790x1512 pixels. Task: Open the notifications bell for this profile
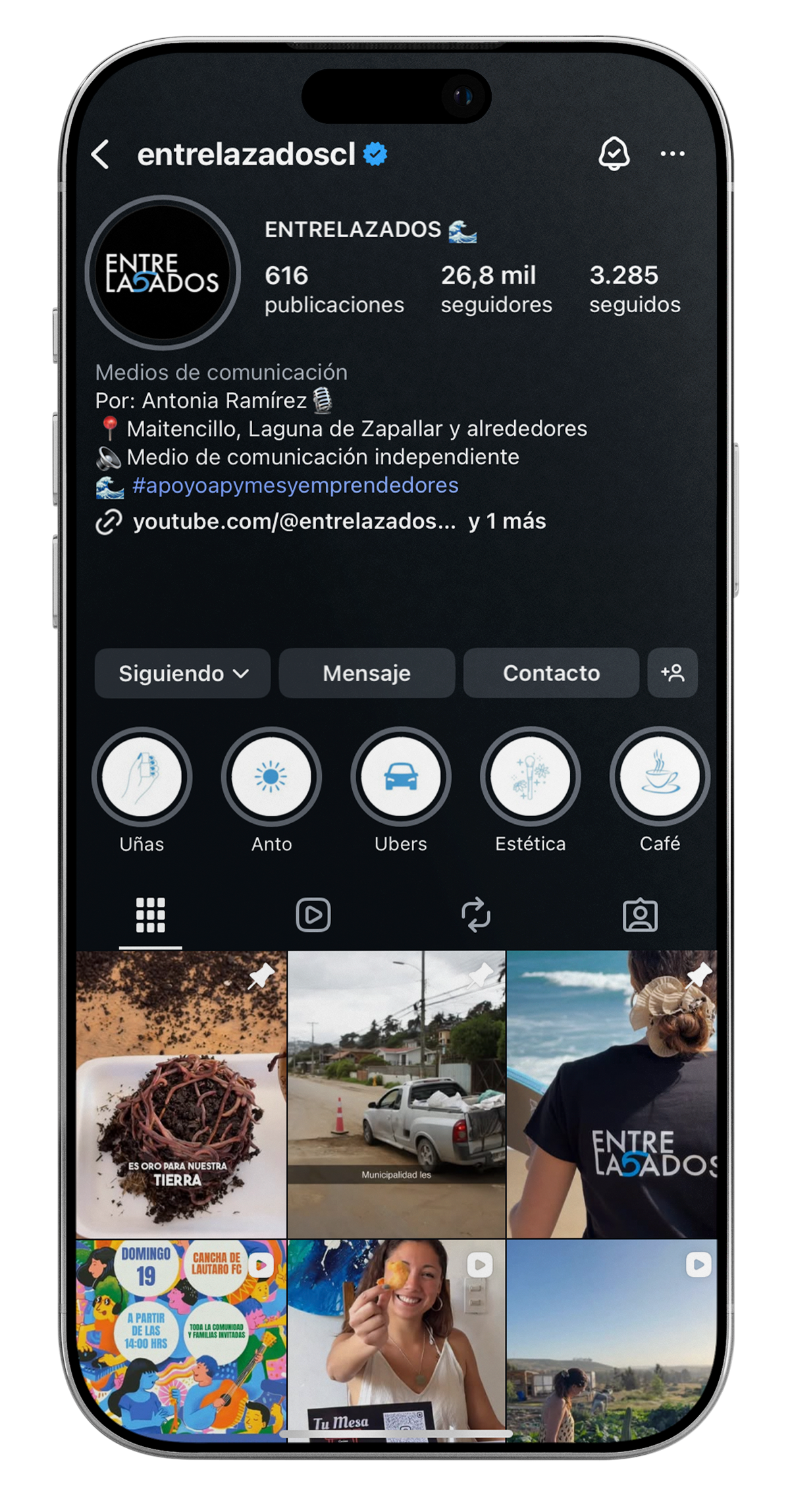tap(614, 154)
